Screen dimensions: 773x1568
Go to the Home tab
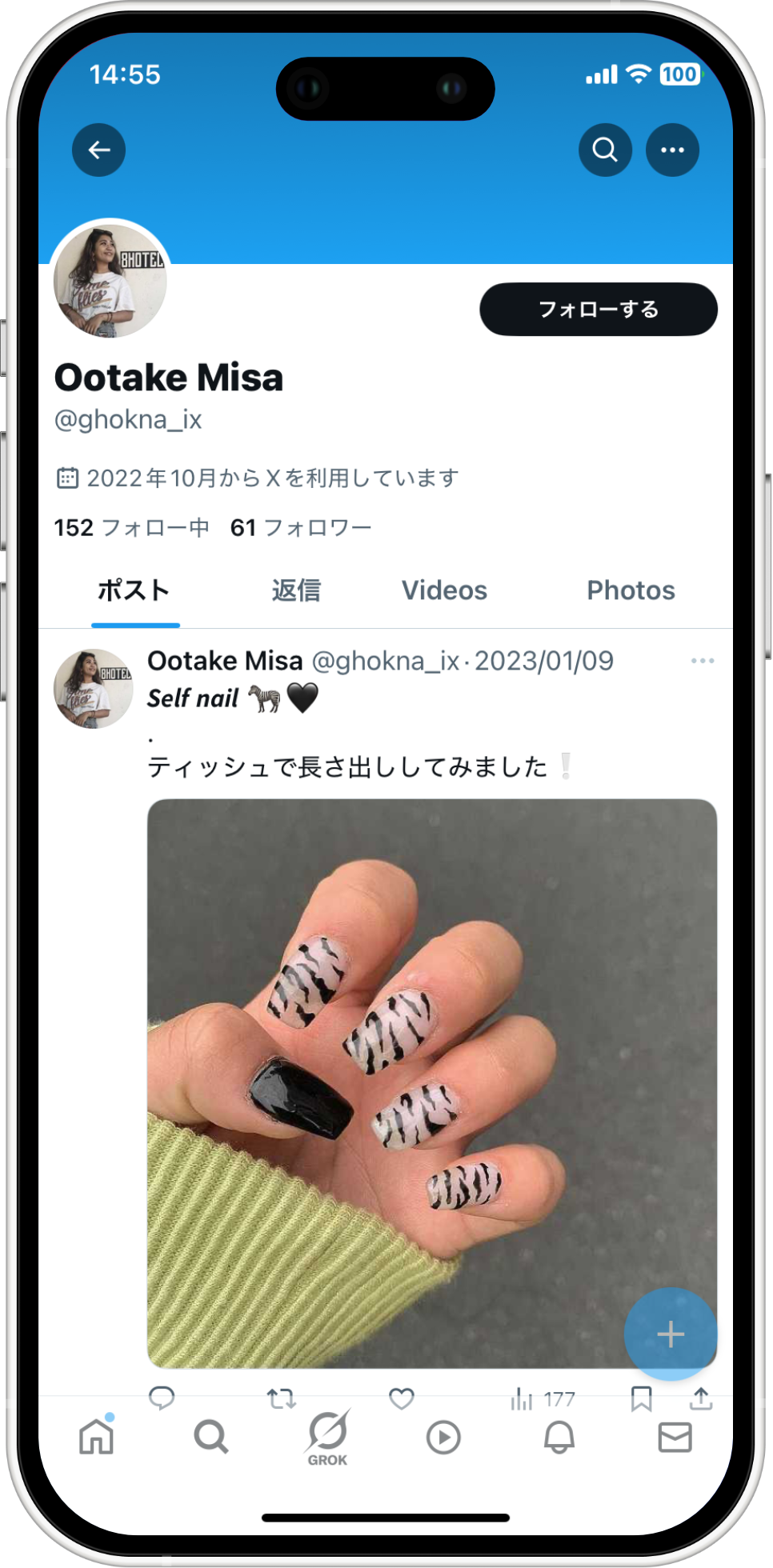pos(97,1437)
